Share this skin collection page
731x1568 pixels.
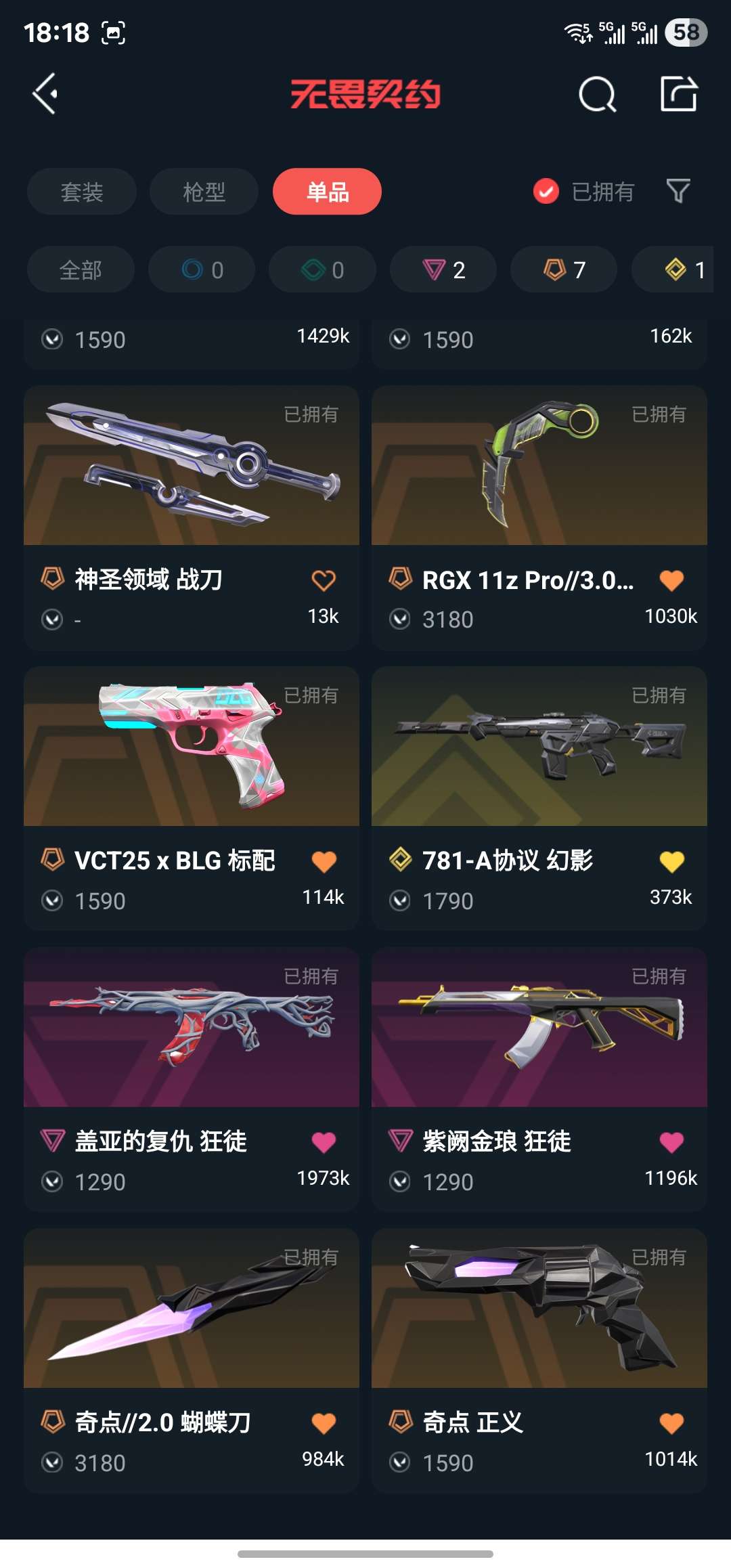pyautogui.click(x=679, y=94)
